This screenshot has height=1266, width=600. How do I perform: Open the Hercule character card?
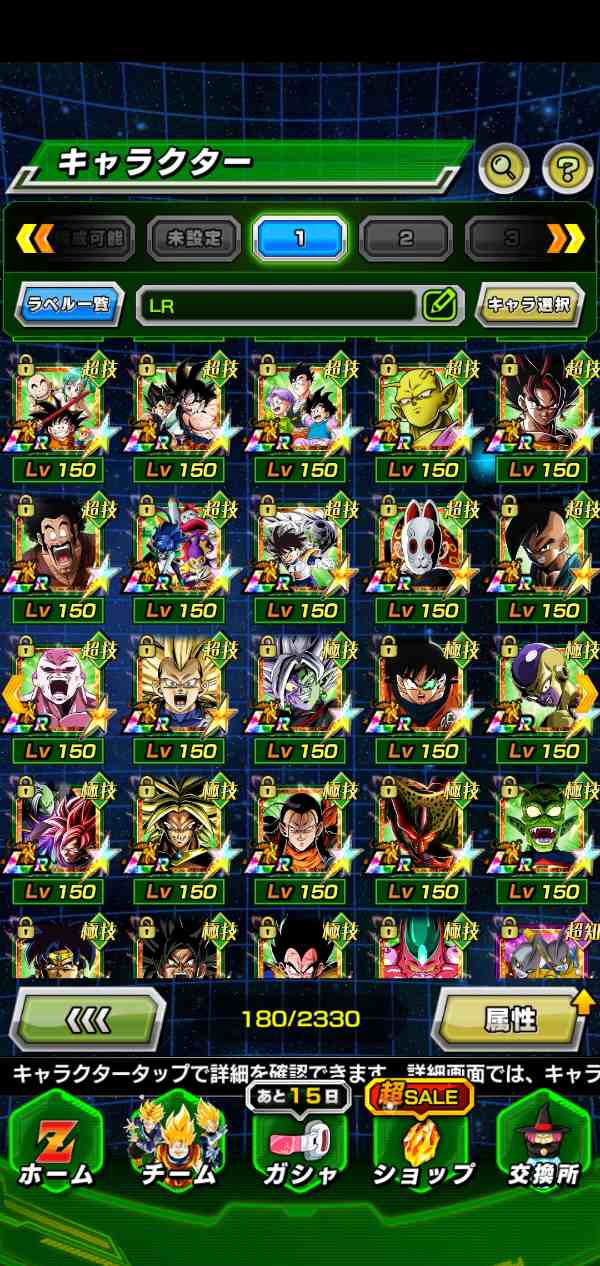(58, 558)
